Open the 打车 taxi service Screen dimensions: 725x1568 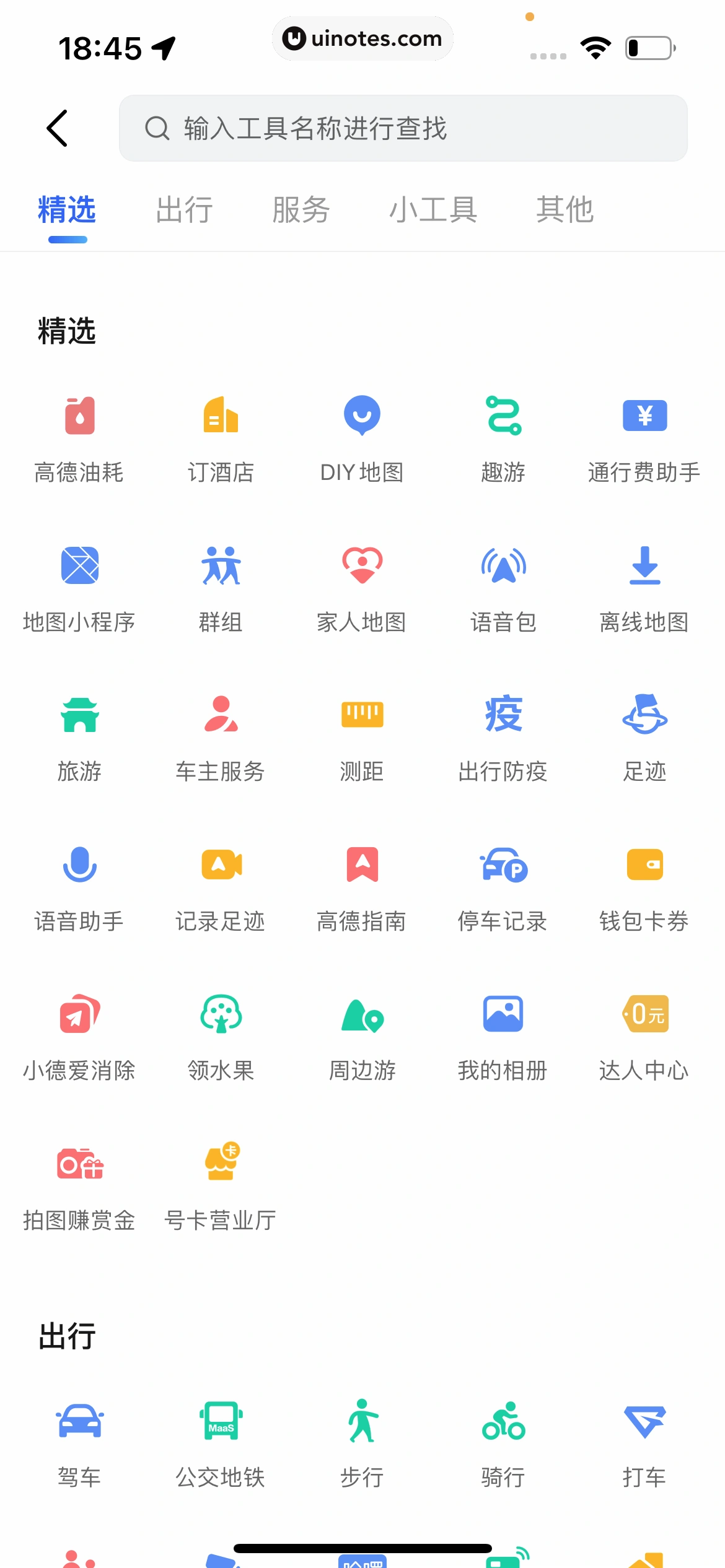click(644, 1443)
